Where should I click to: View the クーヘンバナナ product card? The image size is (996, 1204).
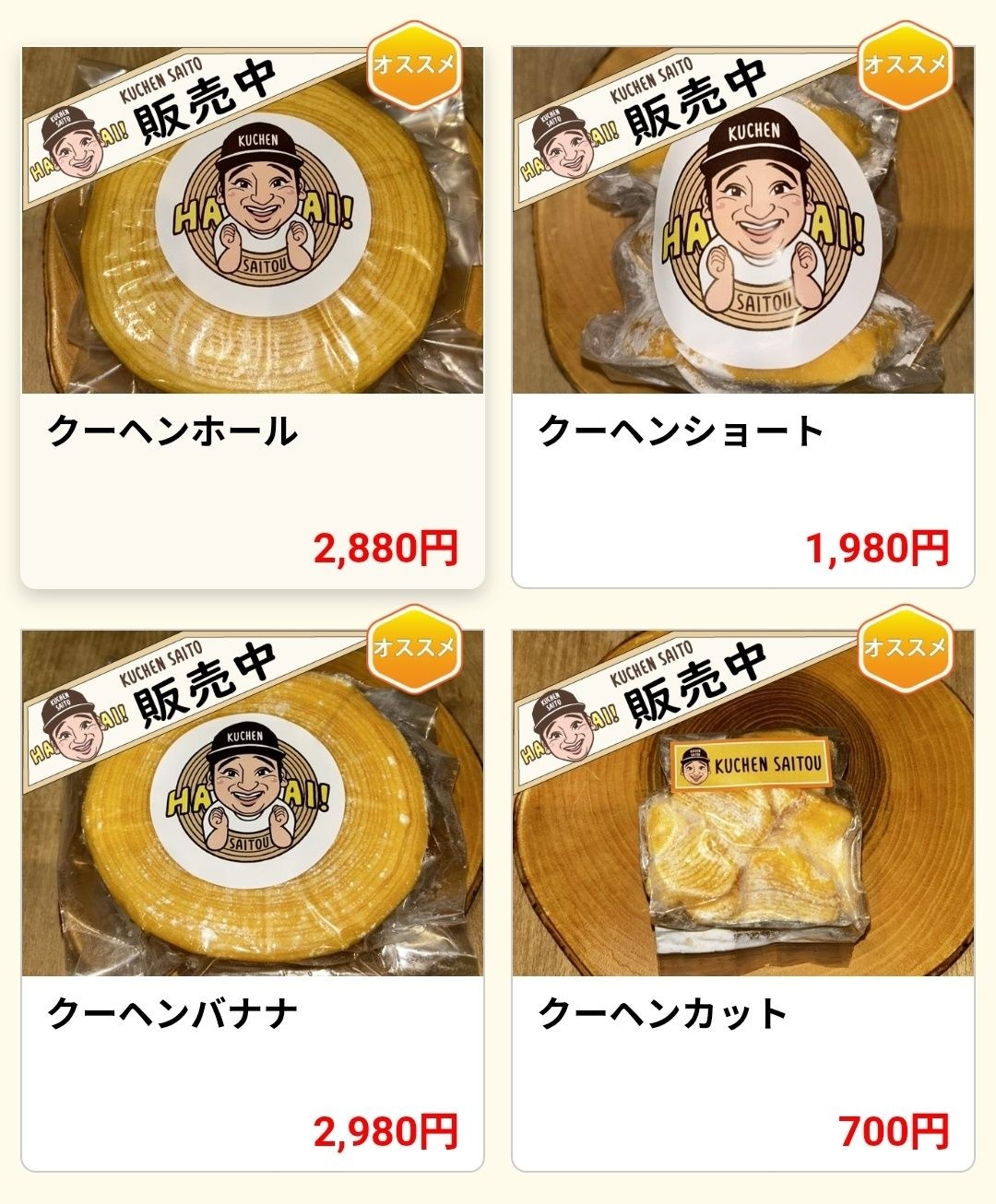tap(253, 901)
